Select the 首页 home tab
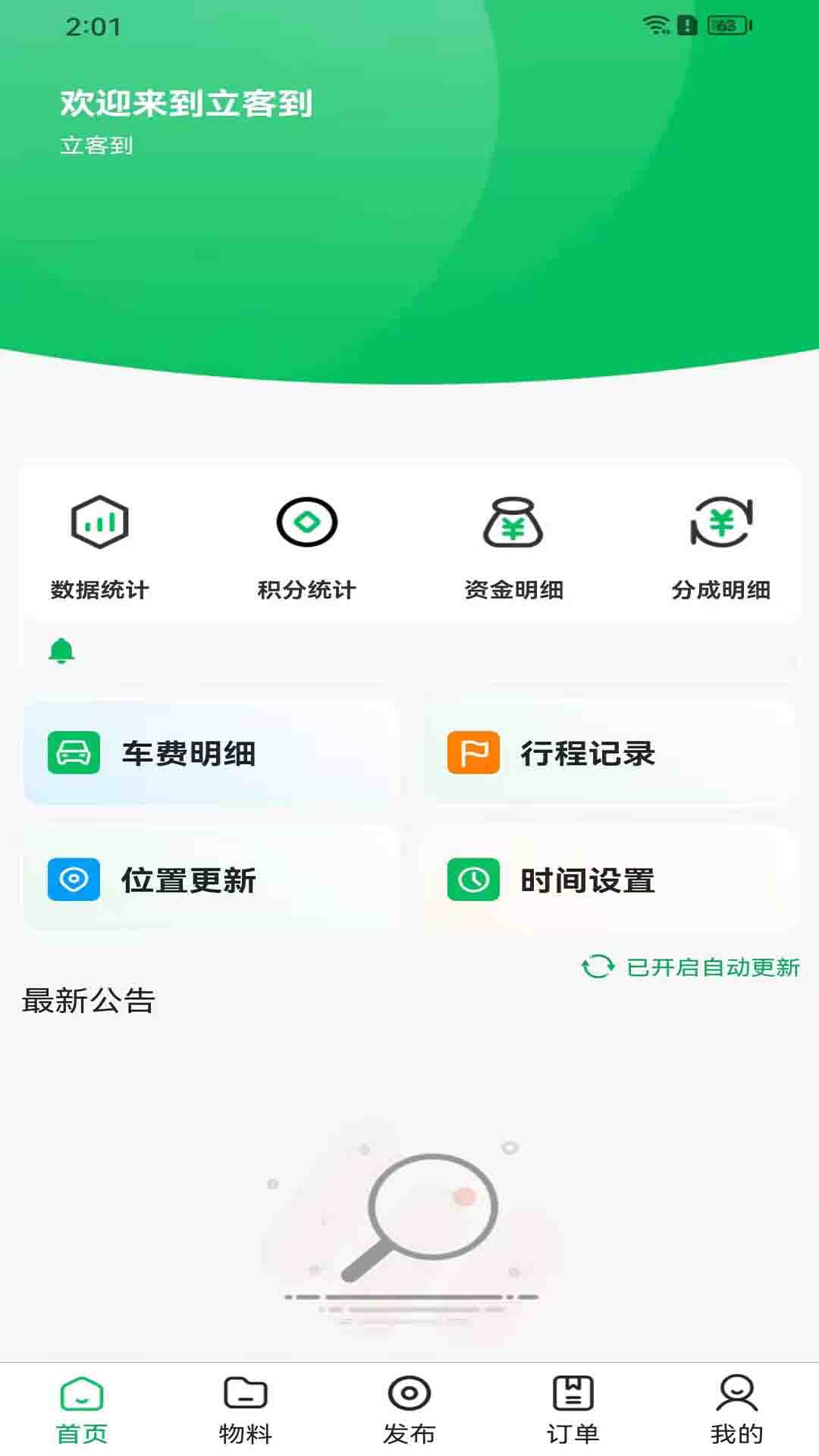 (82, 1410)
